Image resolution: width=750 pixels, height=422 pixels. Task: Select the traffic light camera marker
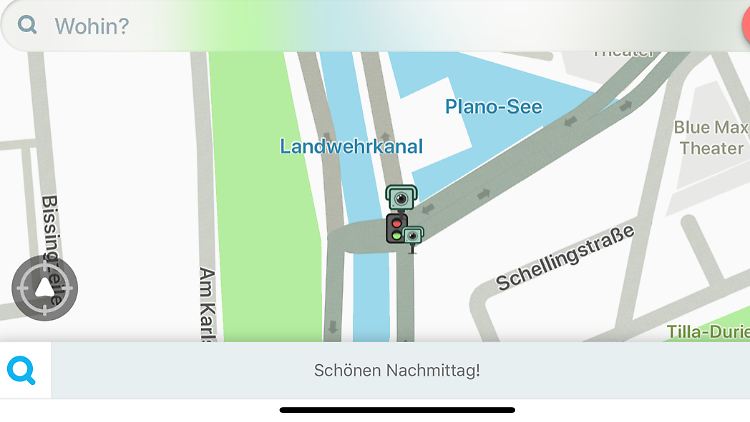coord(397,229)
